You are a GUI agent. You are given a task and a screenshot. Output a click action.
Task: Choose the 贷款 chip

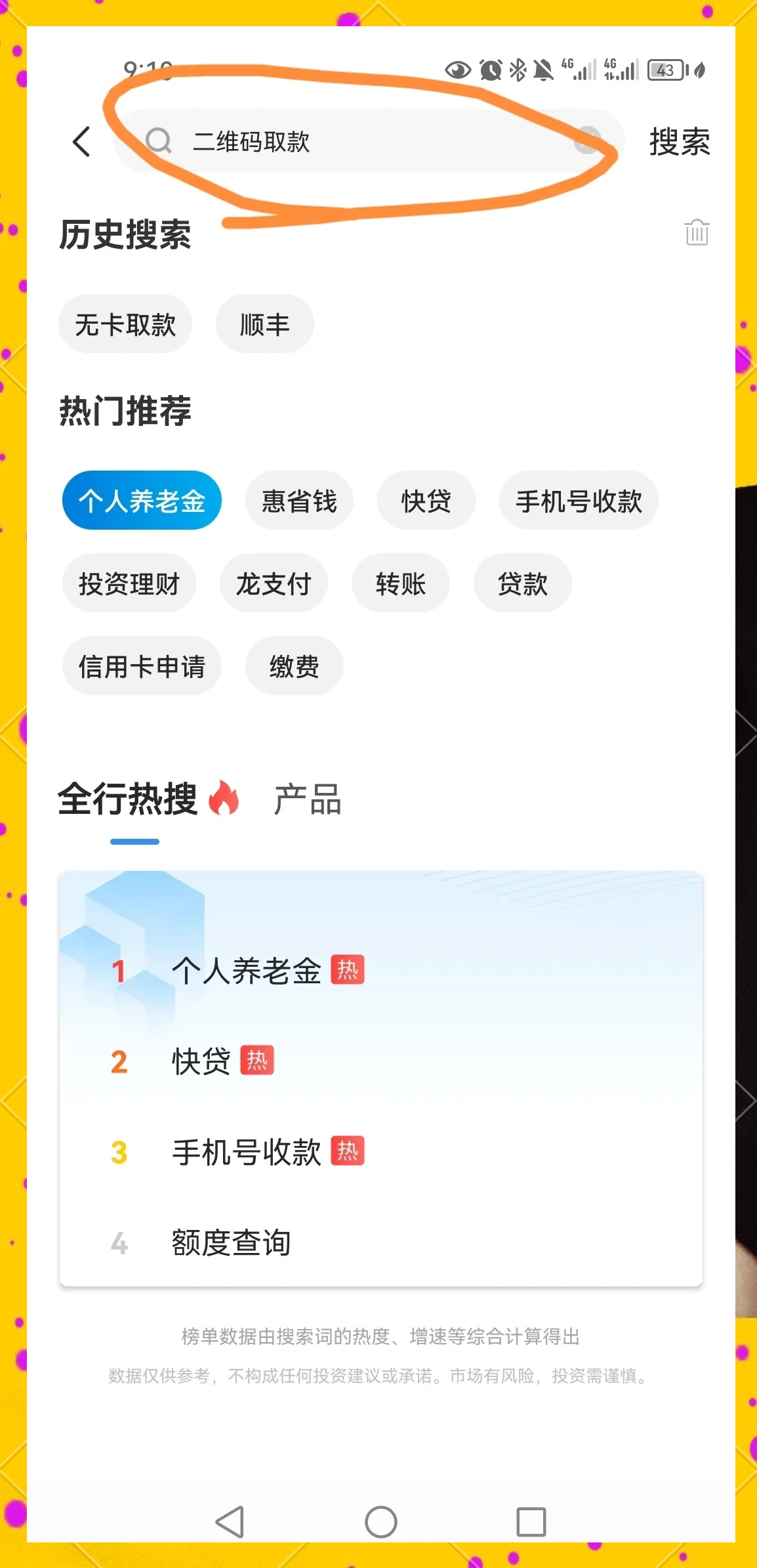(x=522, y=583)
